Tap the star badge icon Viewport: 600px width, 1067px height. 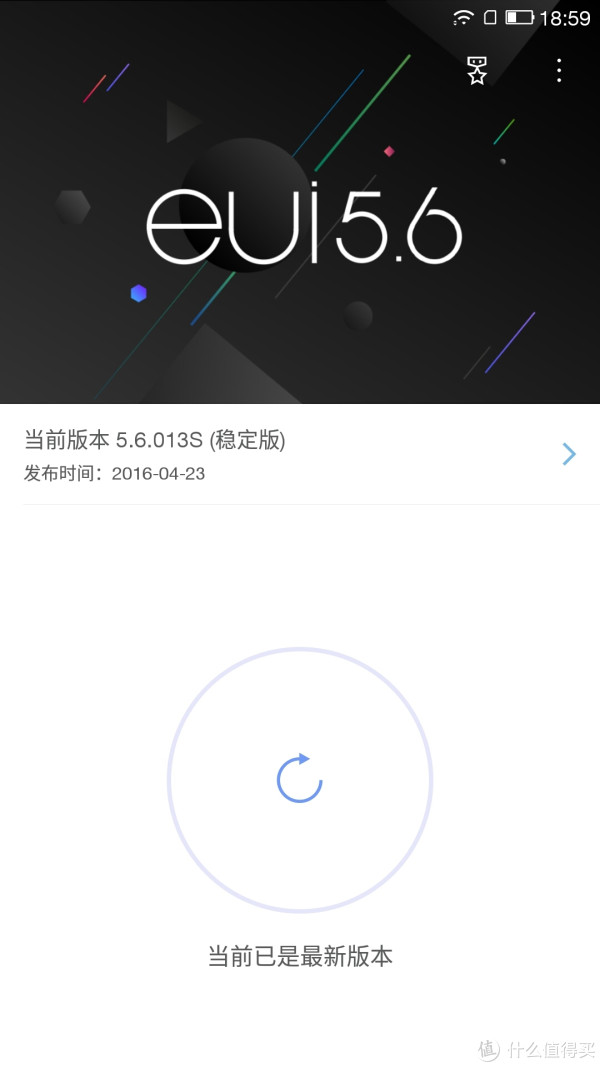(x=477, y=70)
